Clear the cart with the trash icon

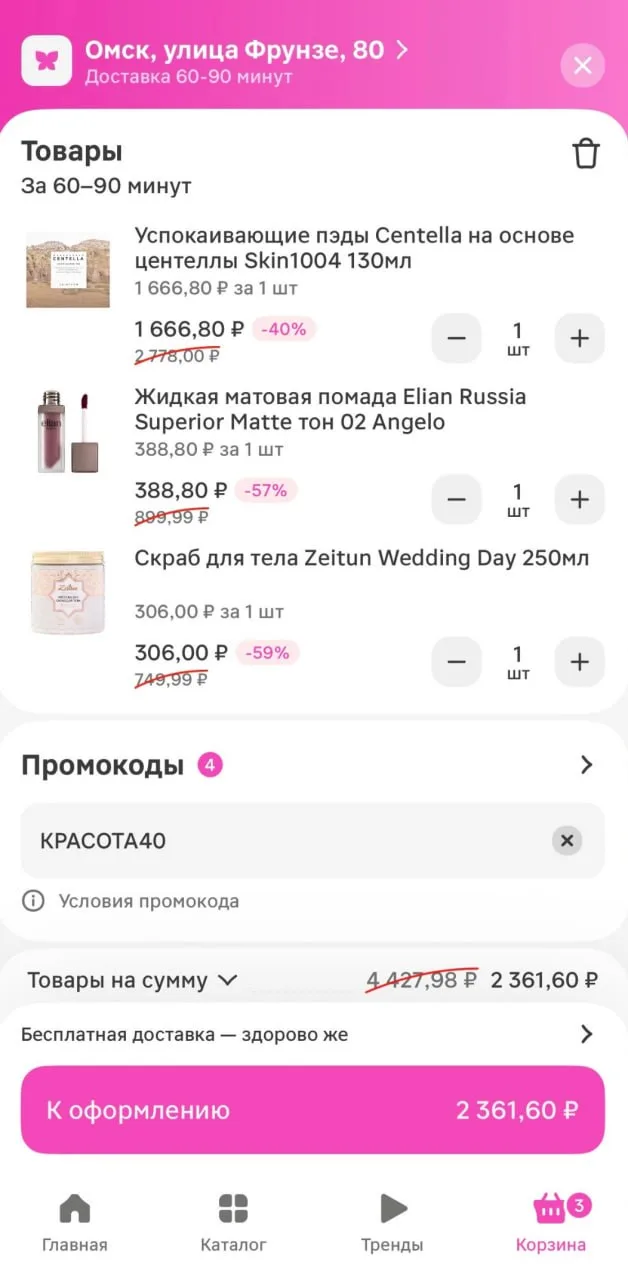click(x=586, y=154)
